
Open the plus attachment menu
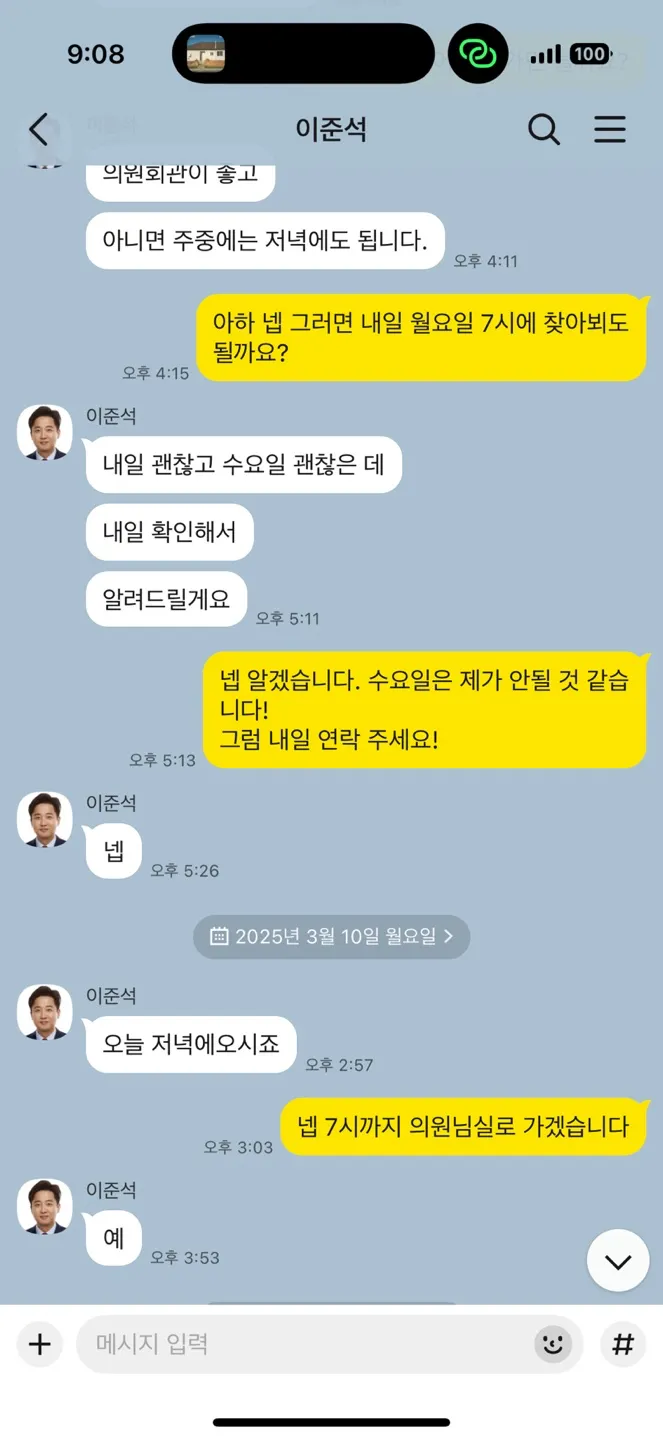tap(40, 1344)
